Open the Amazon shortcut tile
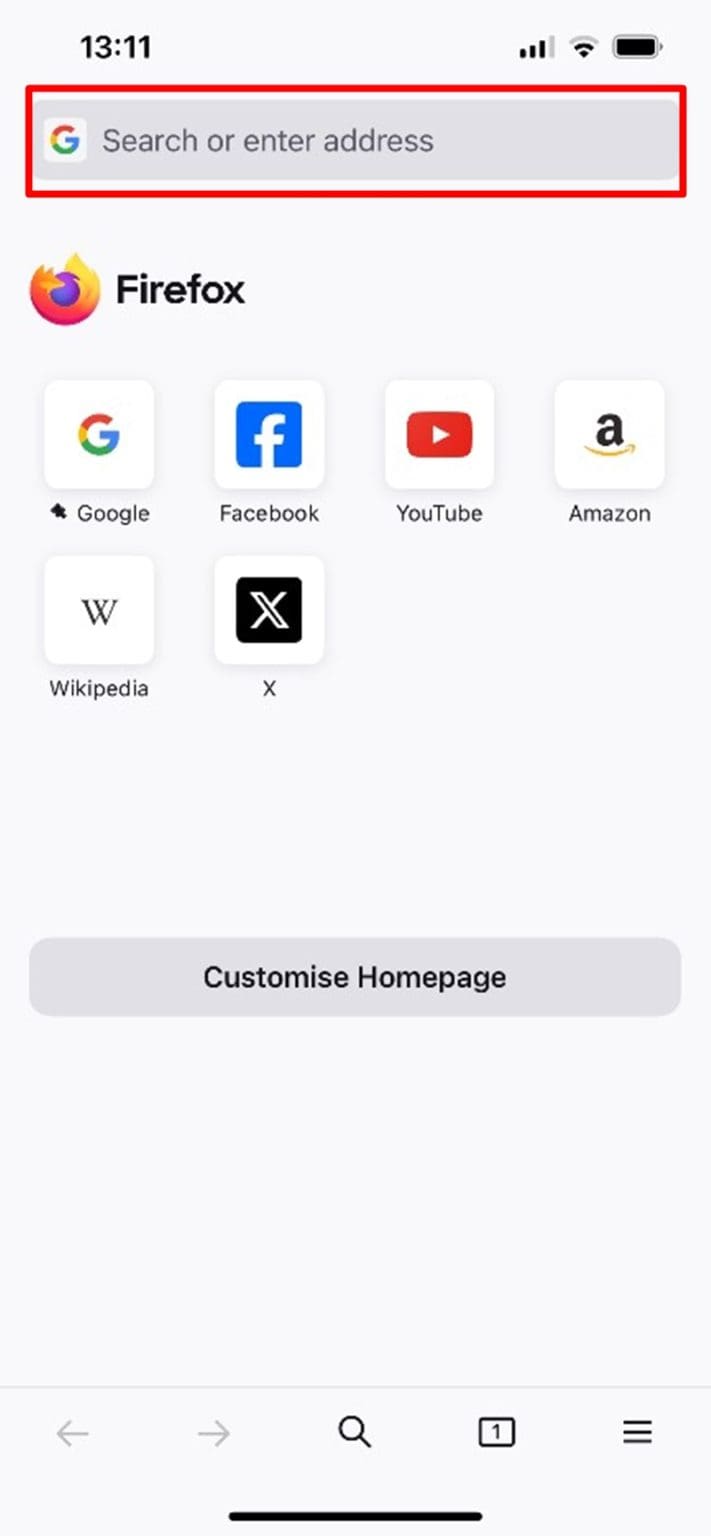The image size is (711, 1536). coord(609,435)
